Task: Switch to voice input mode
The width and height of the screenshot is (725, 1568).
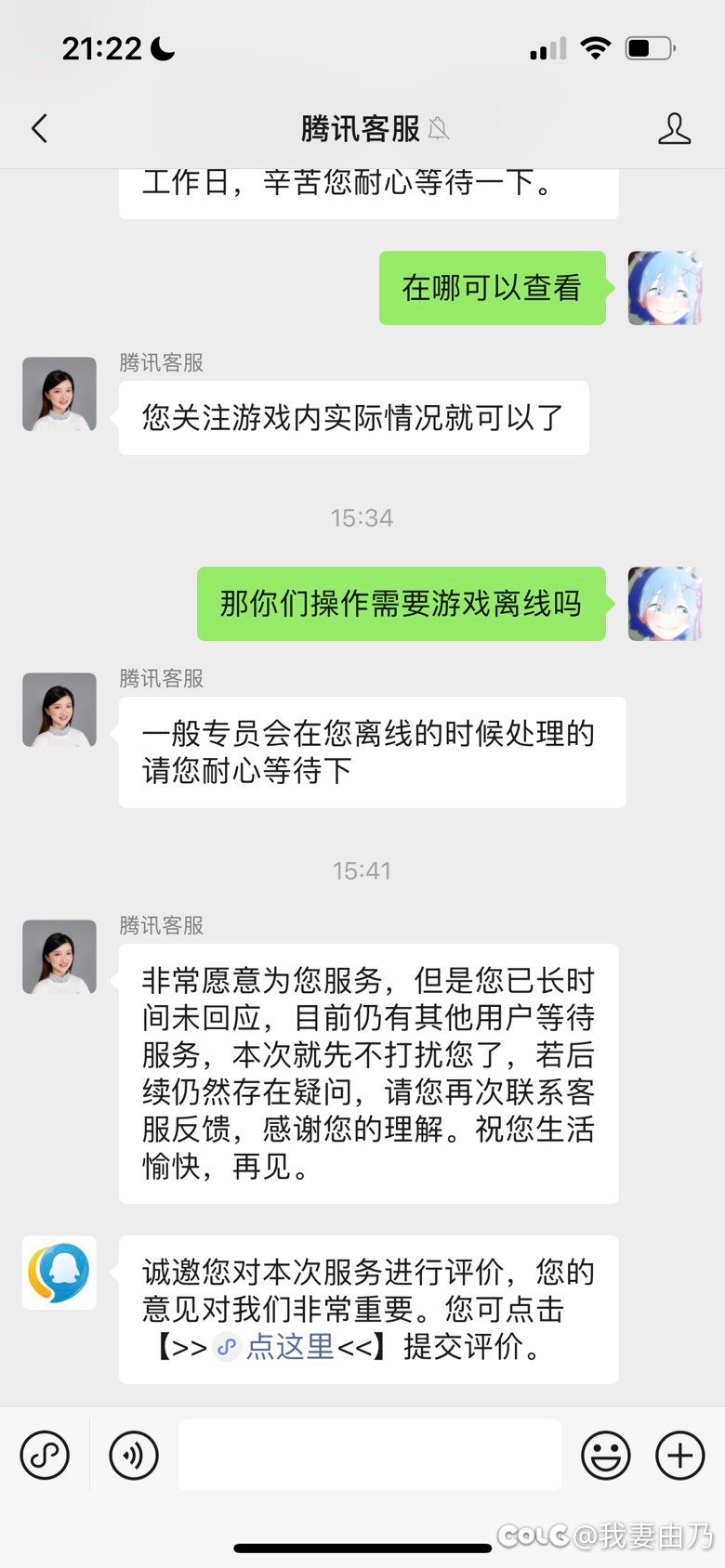Action: coord(134,1455)
